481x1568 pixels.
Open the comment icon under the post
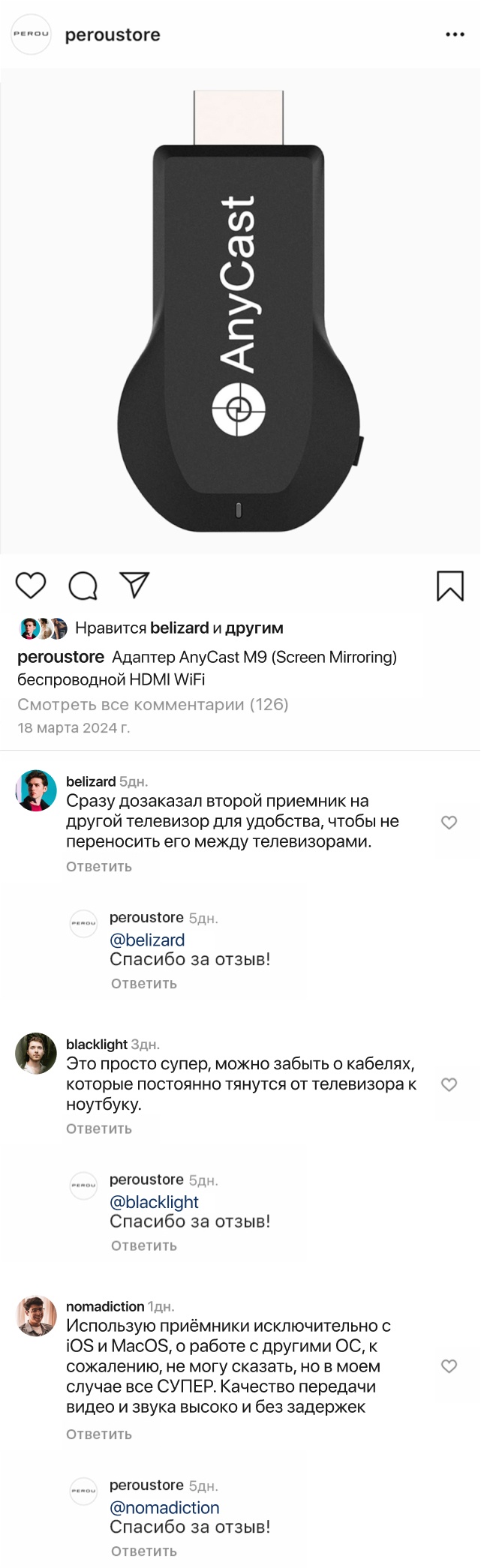(83, 586)
